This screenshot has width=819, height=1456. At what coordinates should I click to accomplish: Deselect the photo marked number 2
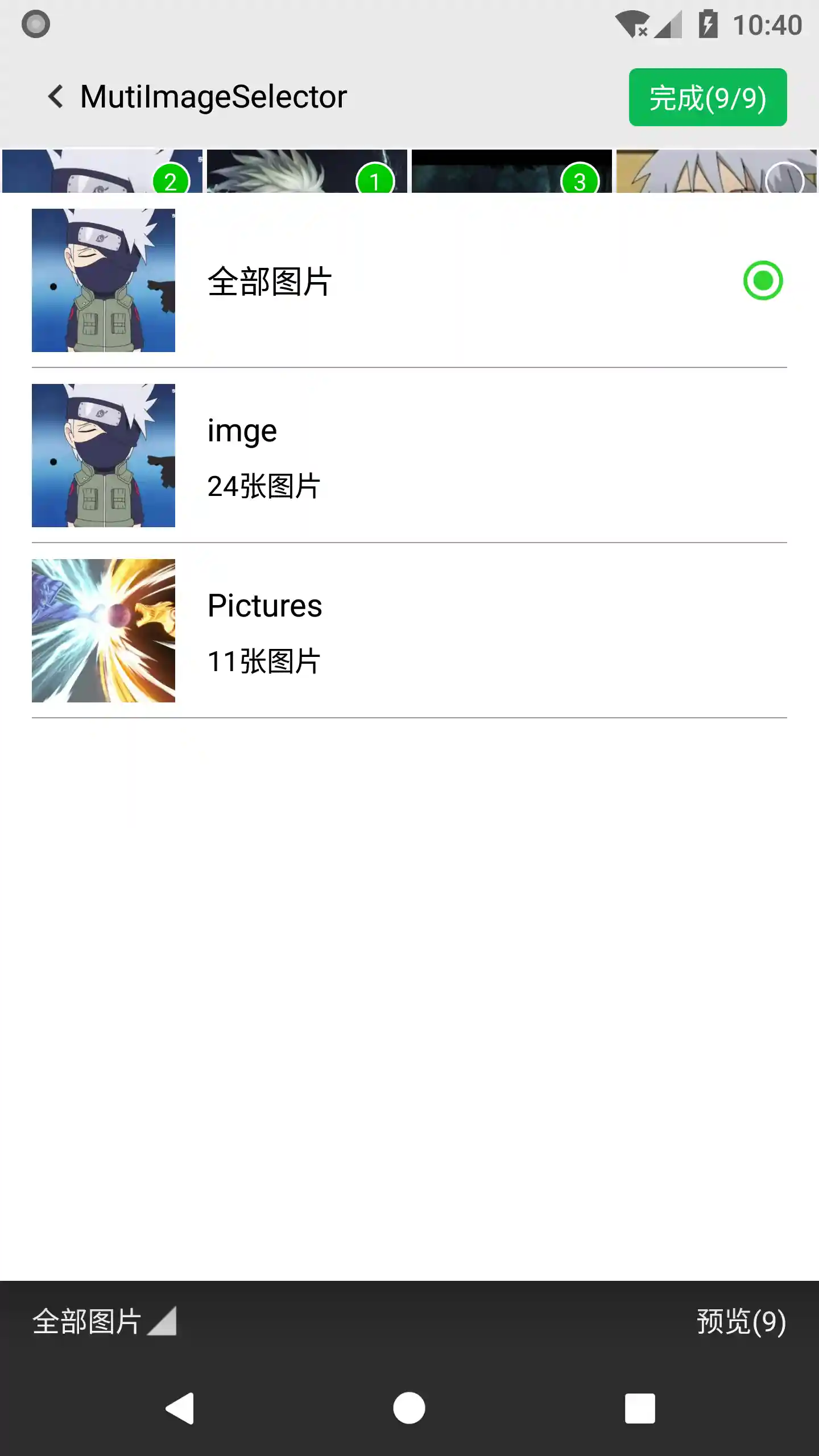point(171,180)
